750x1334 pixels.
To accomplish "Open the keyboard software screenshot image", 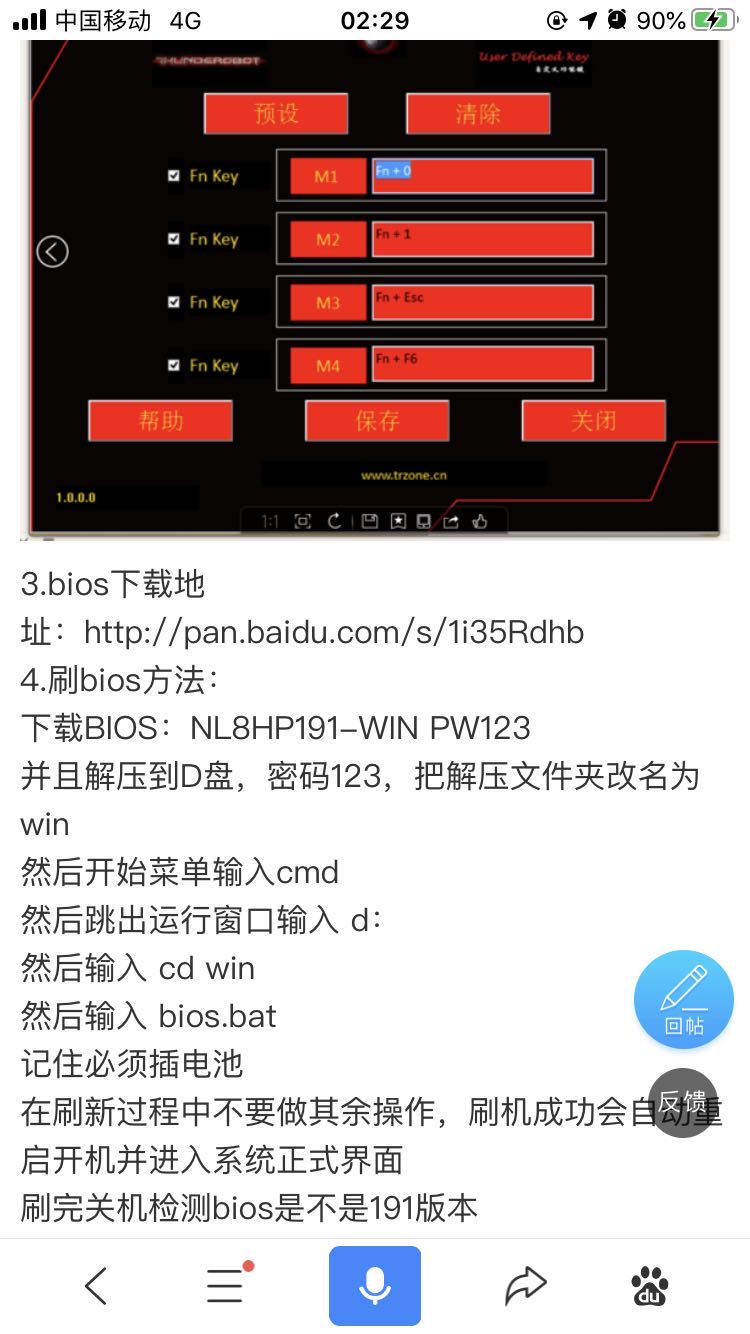I will (x=375, y=290).
